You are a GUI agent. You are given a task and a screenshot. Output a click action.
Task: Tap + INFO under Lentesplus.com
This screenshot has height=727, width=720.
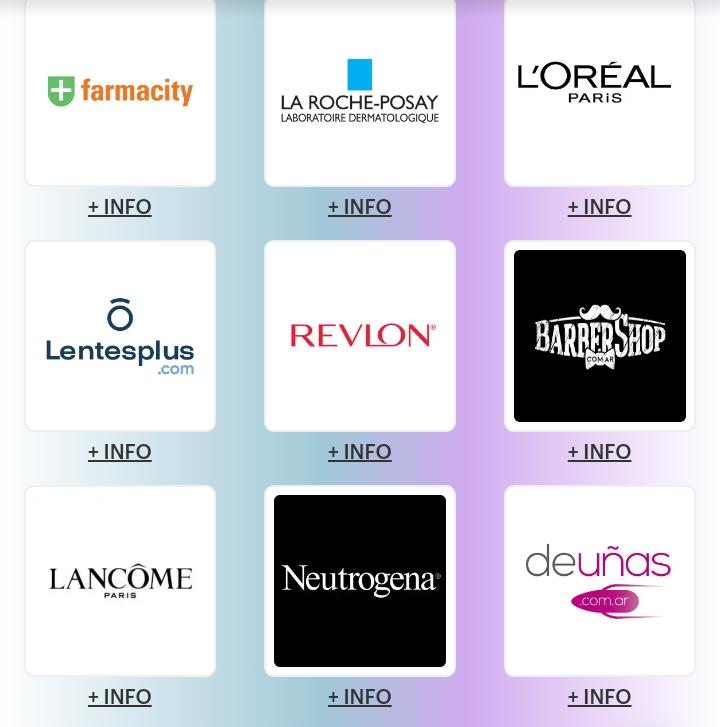pyautogui.click(x=120, y=452)
